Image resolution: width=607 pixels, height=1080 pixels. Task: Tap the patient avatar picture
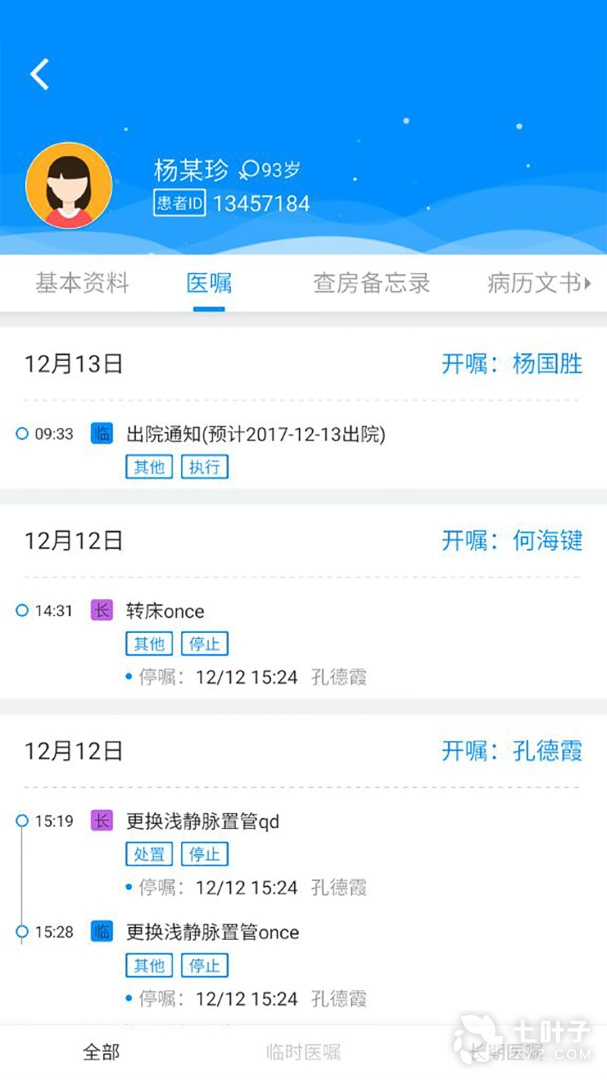(x=69, y=186)
